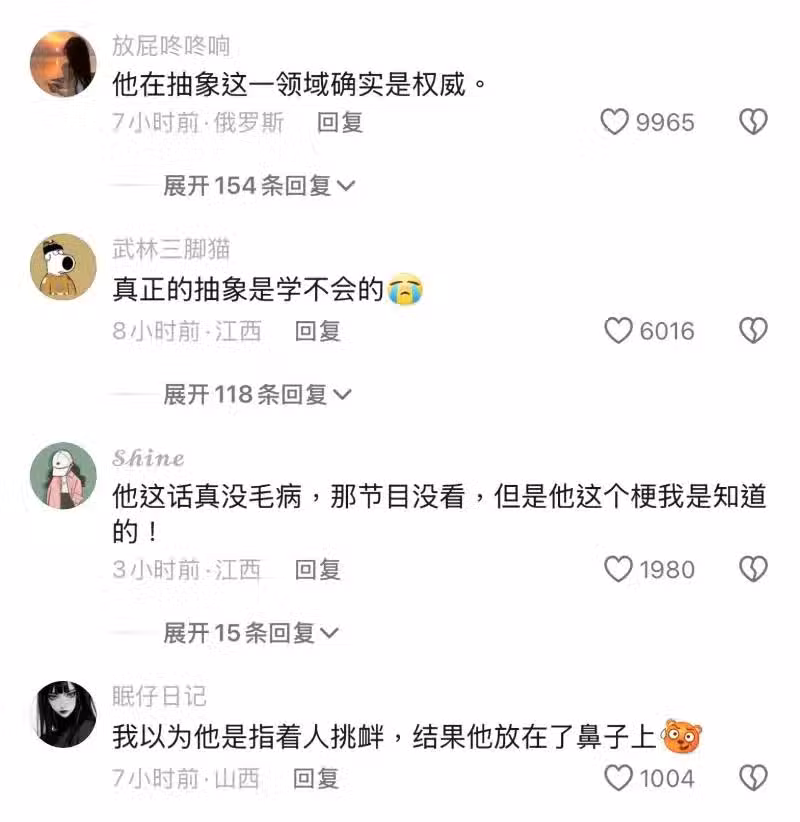This screenshot has height=822, width=800.
Task: Reply to Shine's comment
Action: pyautogui.click(x=317, y=569)
